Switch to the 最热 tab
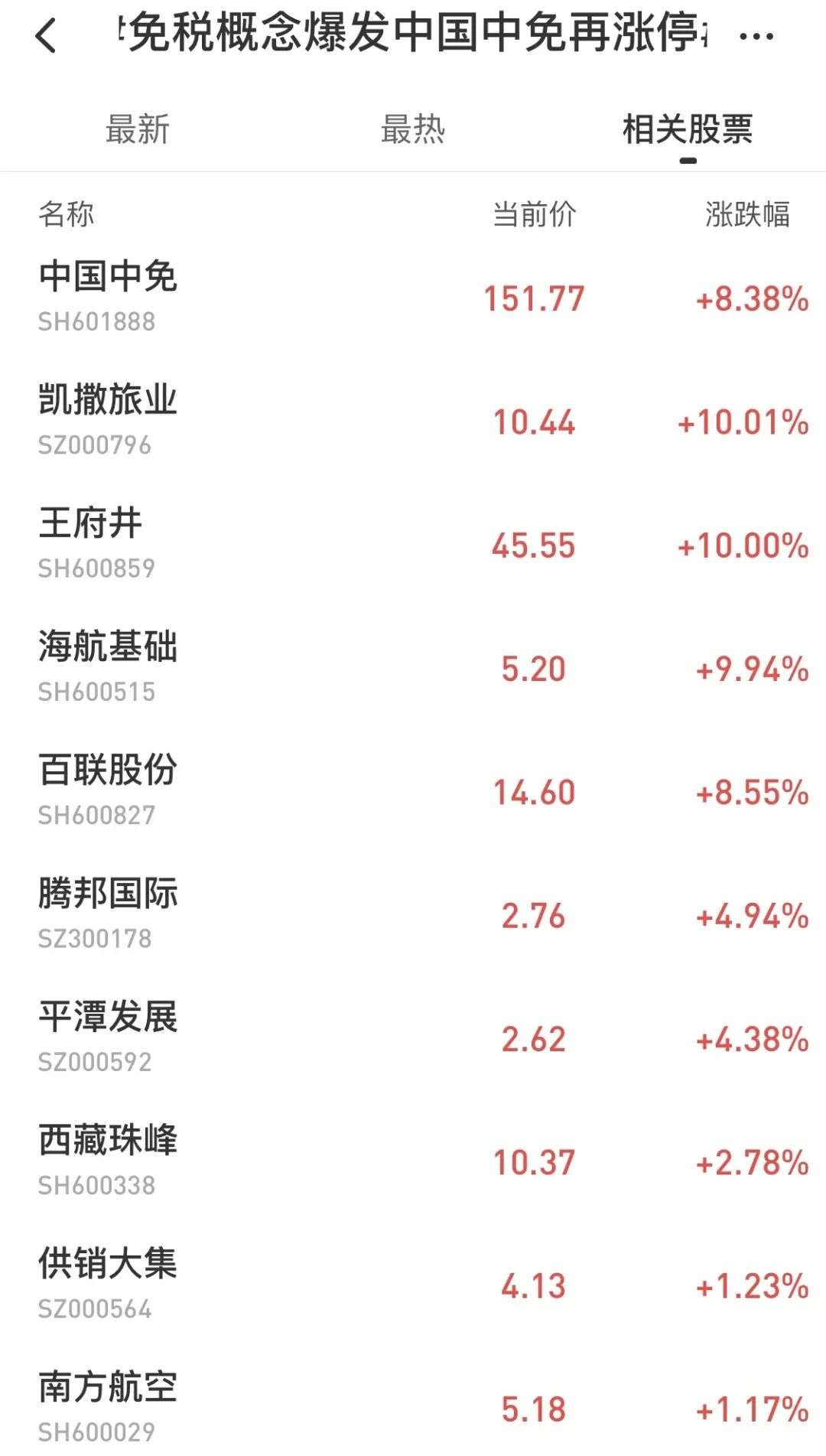This screenshot has height=1456, width=826. pyautogui.click(x=411, y=130)
